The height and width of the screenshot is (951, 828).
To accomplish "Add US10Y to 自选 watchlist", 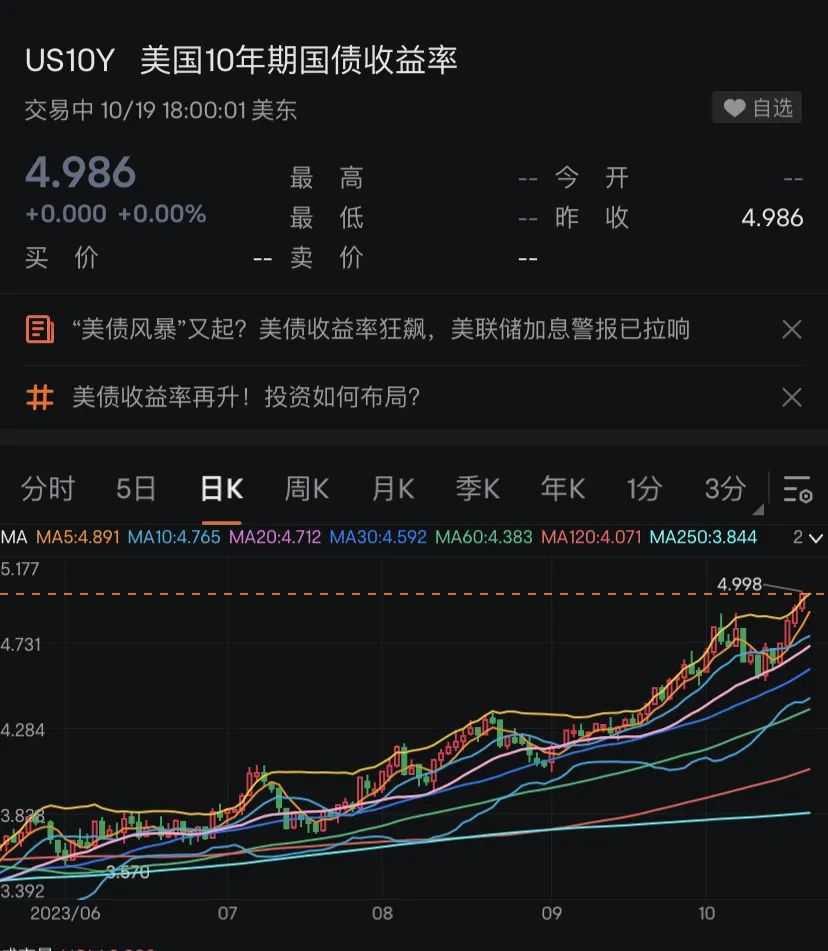I will tap(757, 108).
